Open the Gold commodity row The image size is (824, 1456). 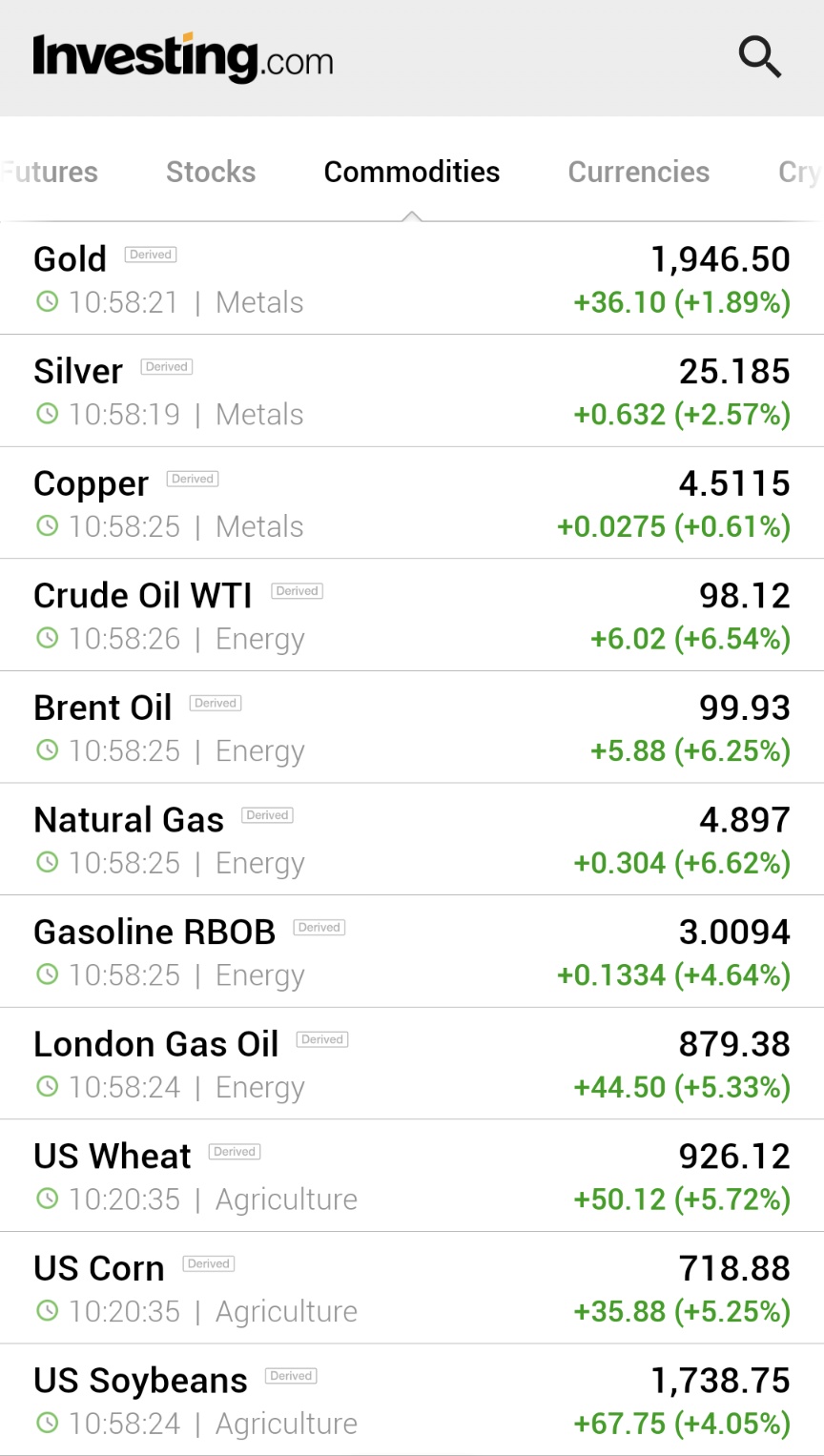pos(71,259)
